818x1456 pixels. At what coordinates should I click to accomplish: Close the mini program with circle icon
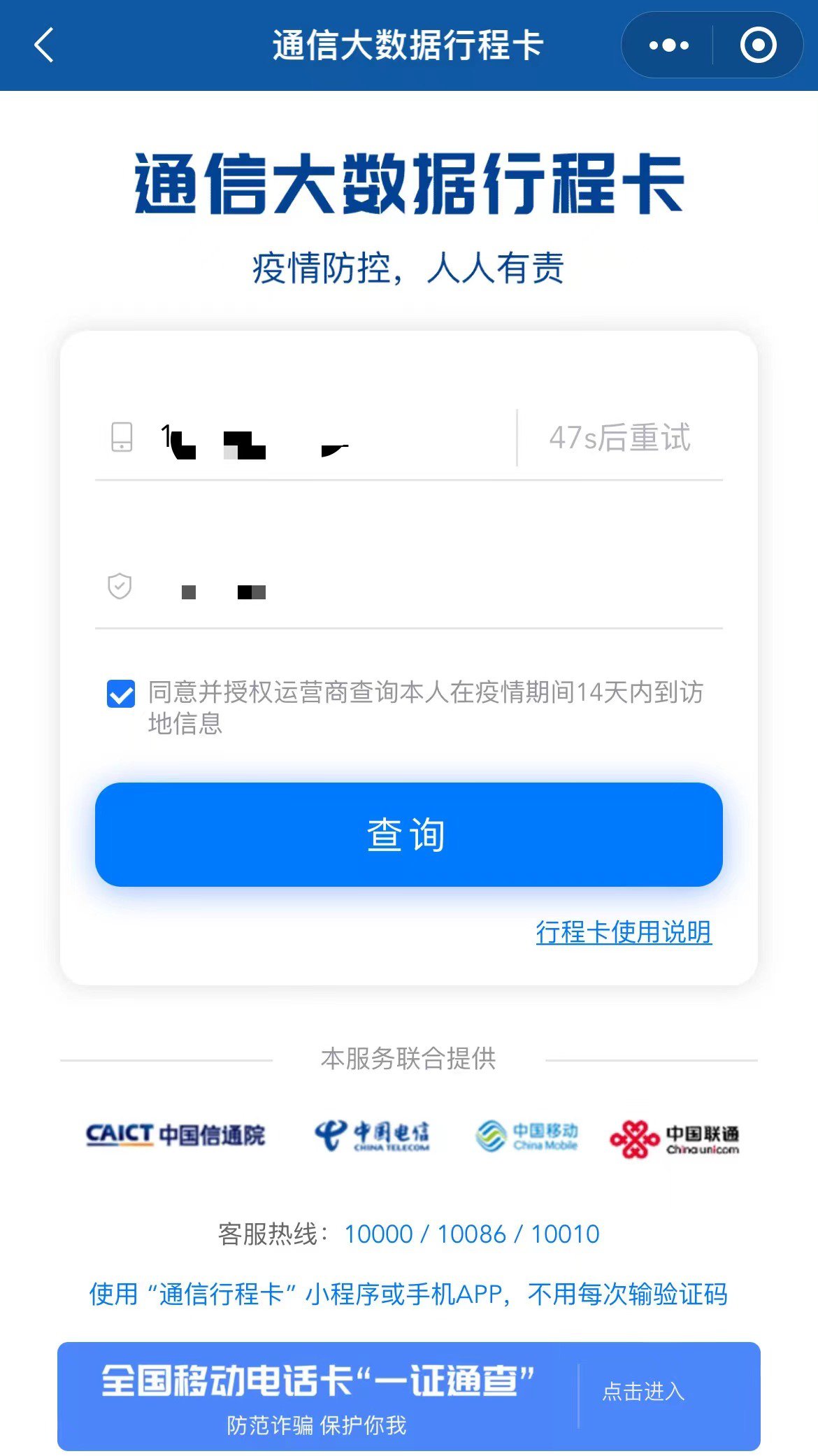tap(758, 45)
